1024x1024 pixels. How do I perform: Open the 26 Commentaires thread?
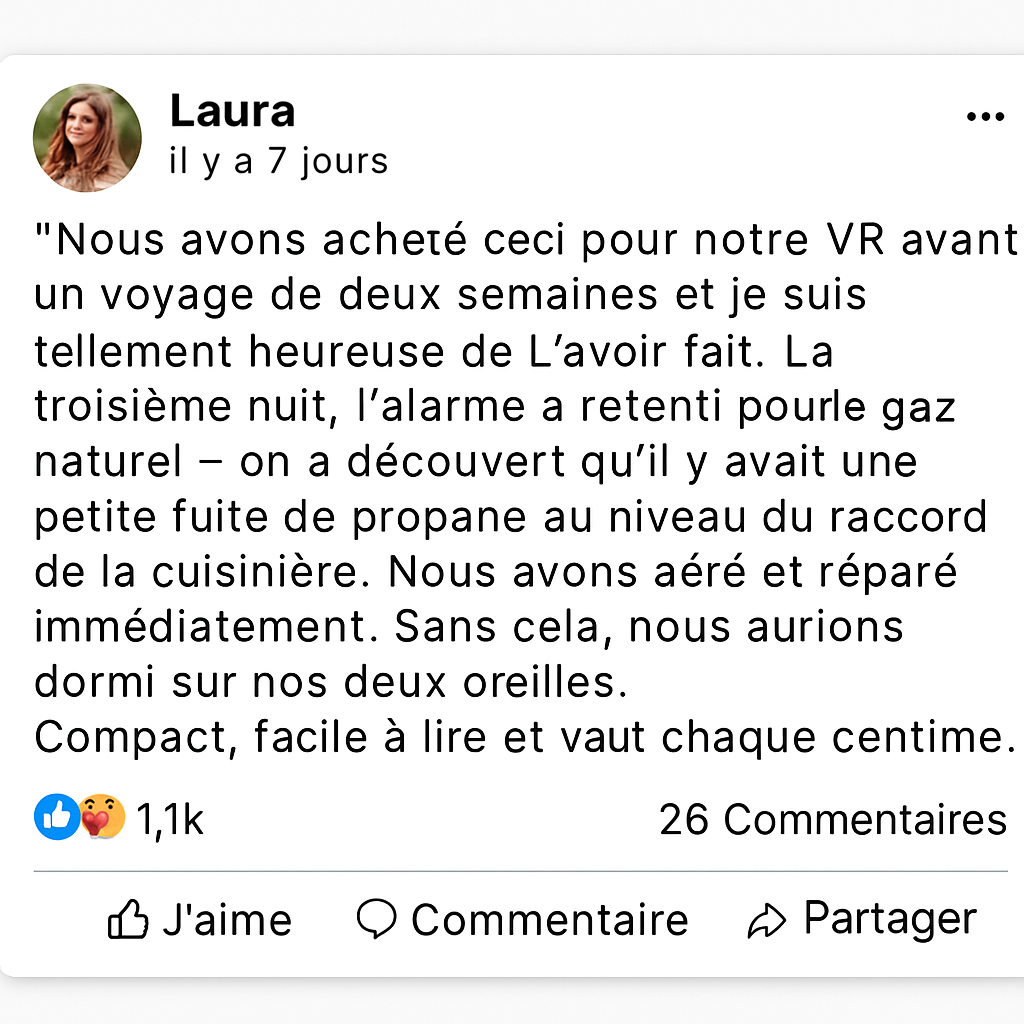click(832, 819)
